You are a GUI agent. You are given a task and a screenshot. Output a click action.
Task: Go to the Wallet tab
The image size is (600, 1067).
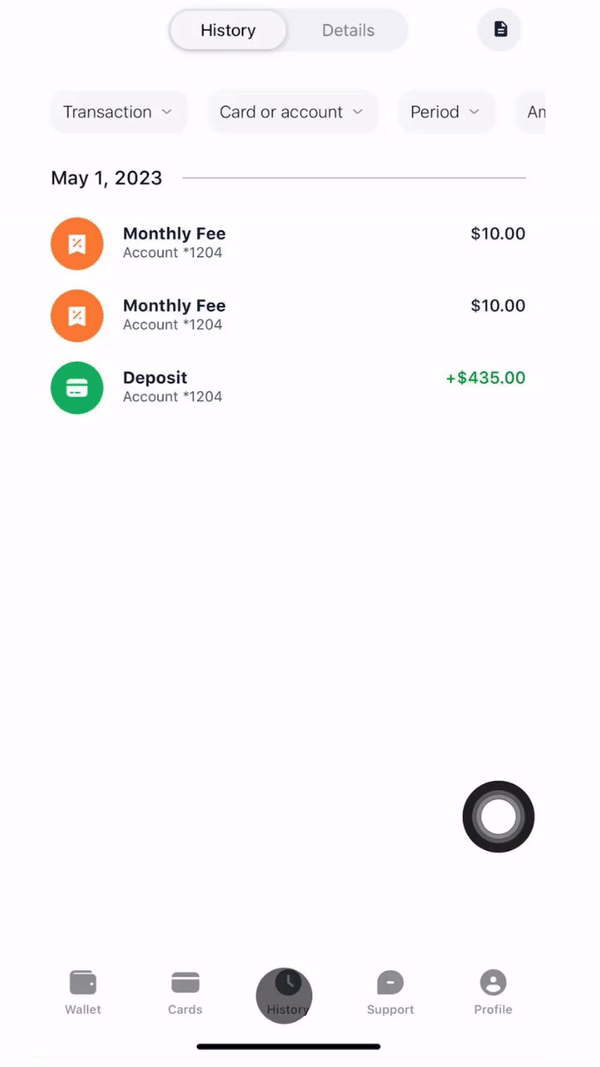coord(83,992)
